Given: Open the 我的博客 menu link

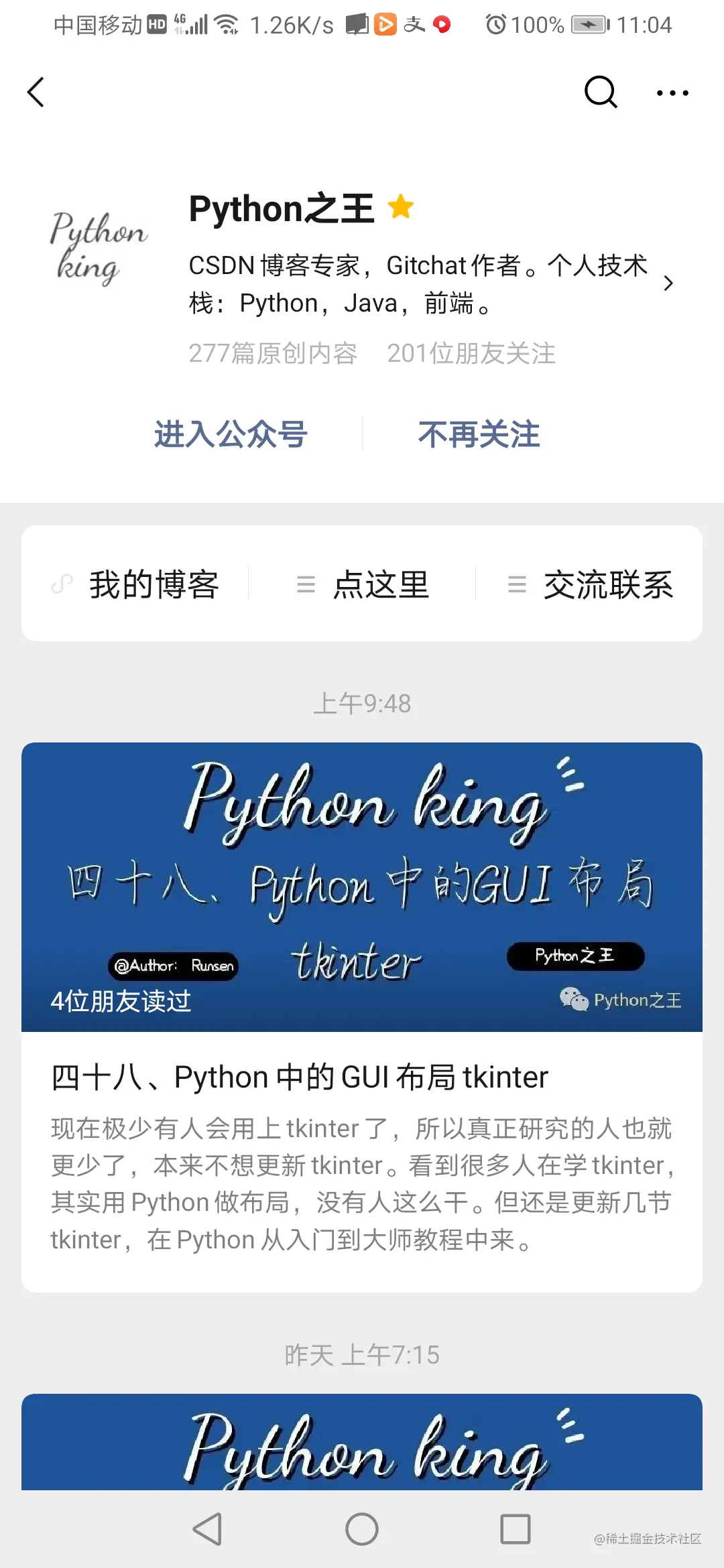Looking at the screenshot, I should [x=137, y=584].
